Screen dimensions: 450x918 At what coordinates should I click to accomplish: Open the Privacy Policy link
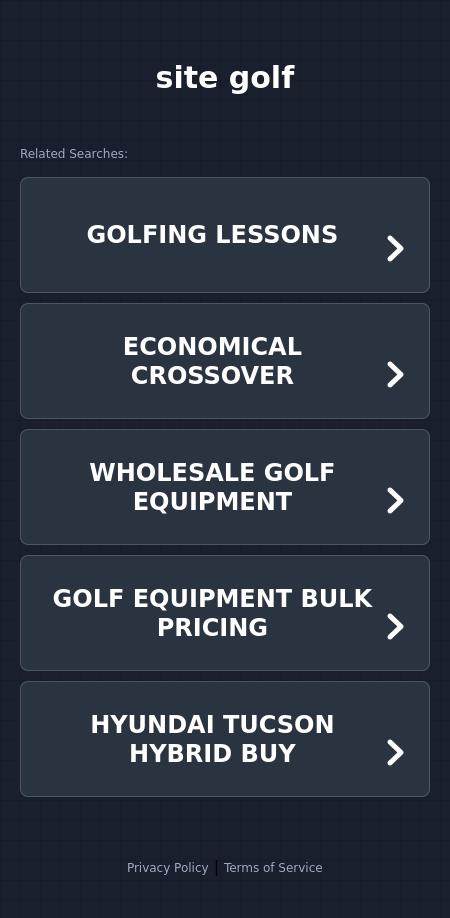(167, 868)
